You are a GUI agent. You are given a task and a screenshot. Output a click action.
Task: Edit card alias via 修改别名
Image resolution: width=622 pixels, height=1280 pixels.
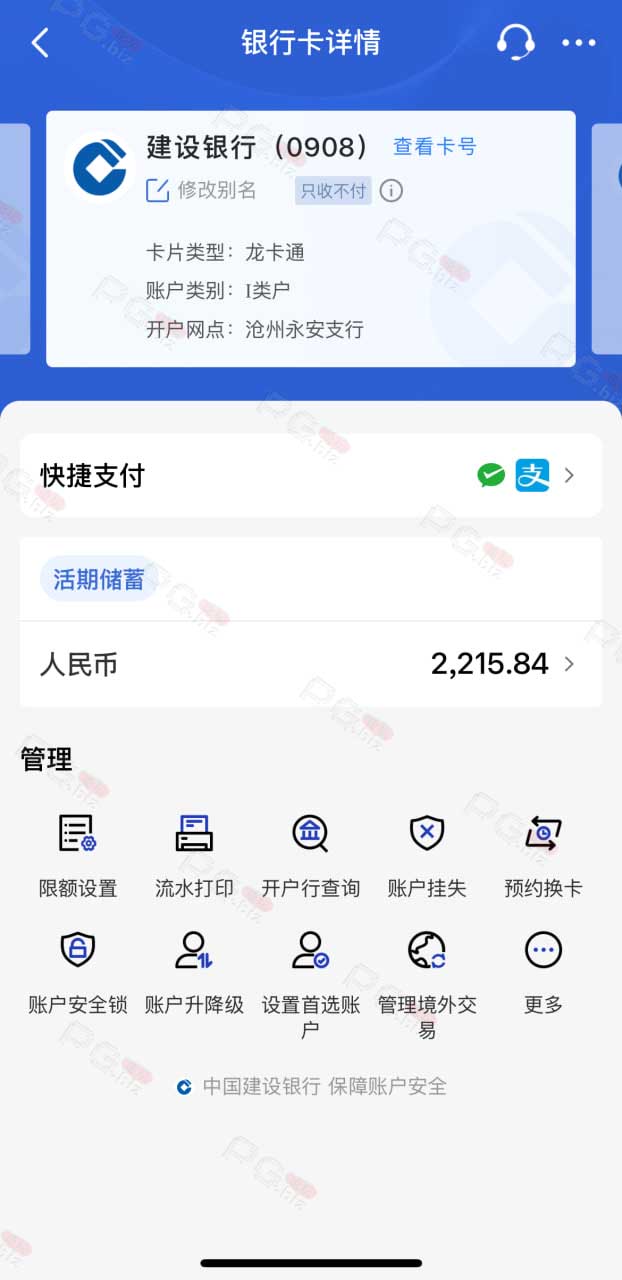tap(201, 190)
